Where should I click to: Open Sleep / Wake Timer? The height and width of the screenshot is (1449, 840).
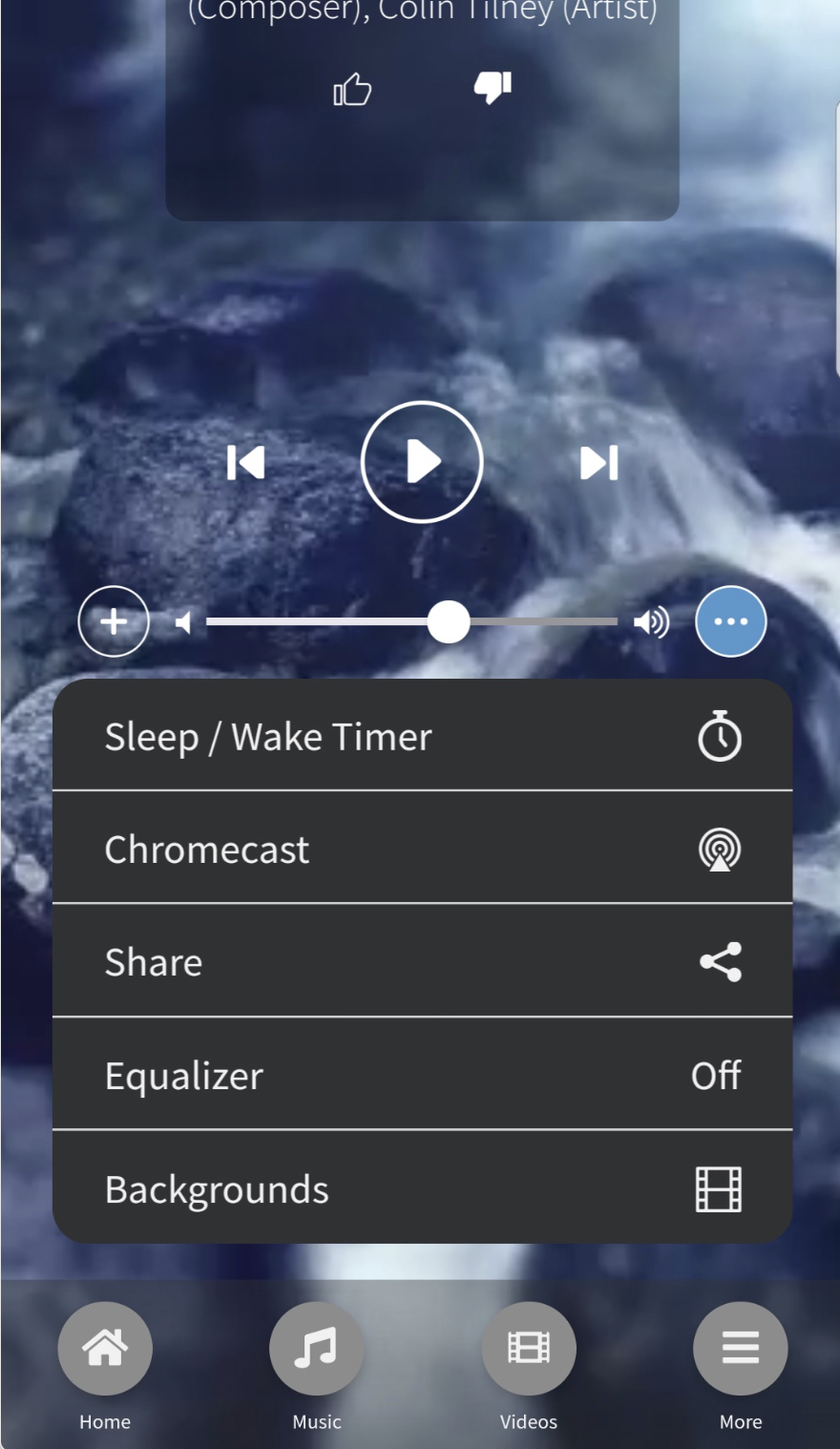tap(422, 736)
